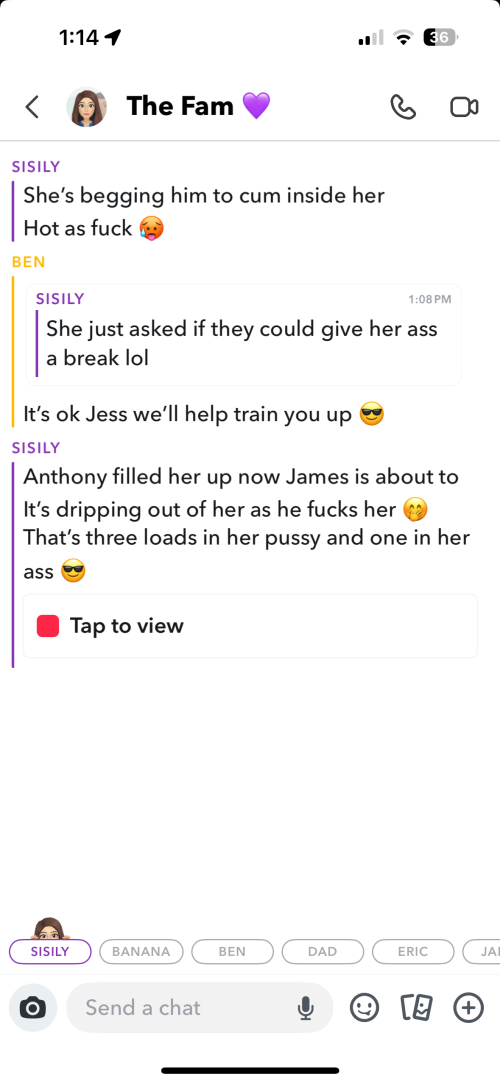The height and width of the screenshot is (1084, 500).
Task: Go back to the chat list
Action: (32, 107)
